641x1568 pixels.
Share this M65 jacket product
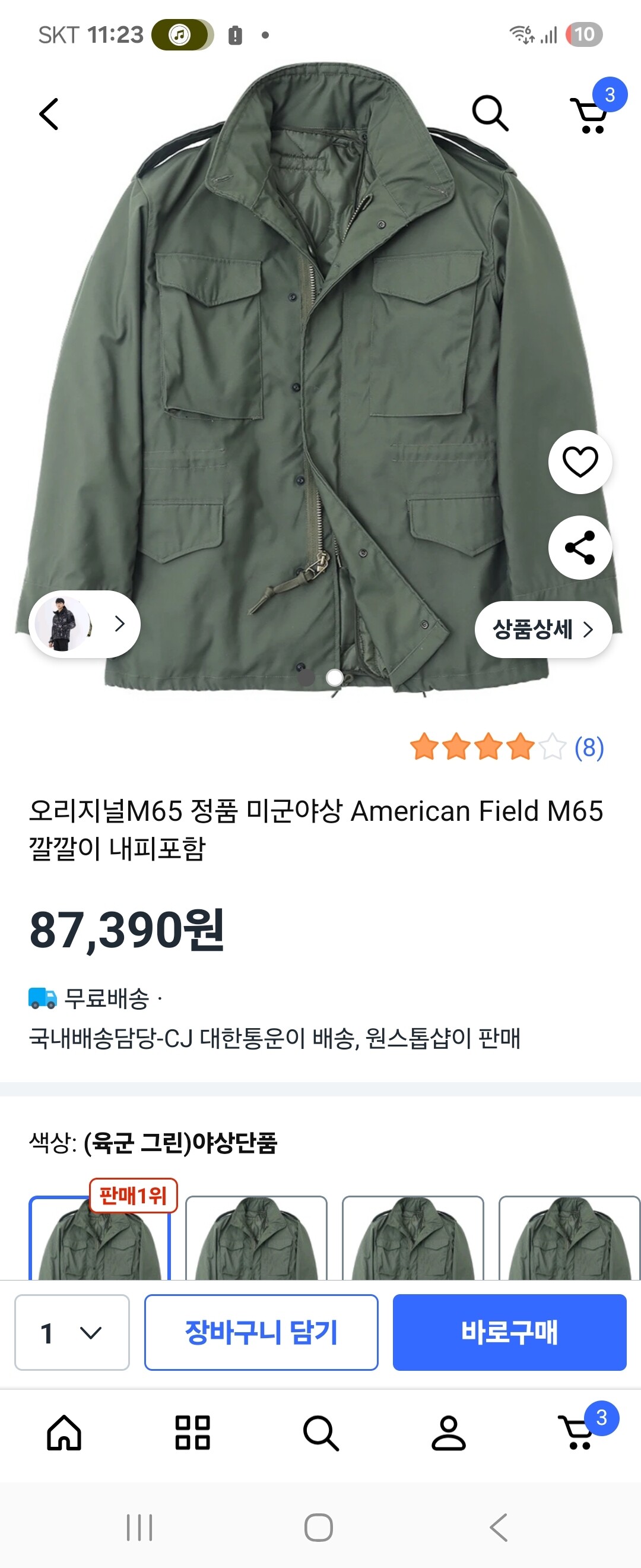pos(580,547)
